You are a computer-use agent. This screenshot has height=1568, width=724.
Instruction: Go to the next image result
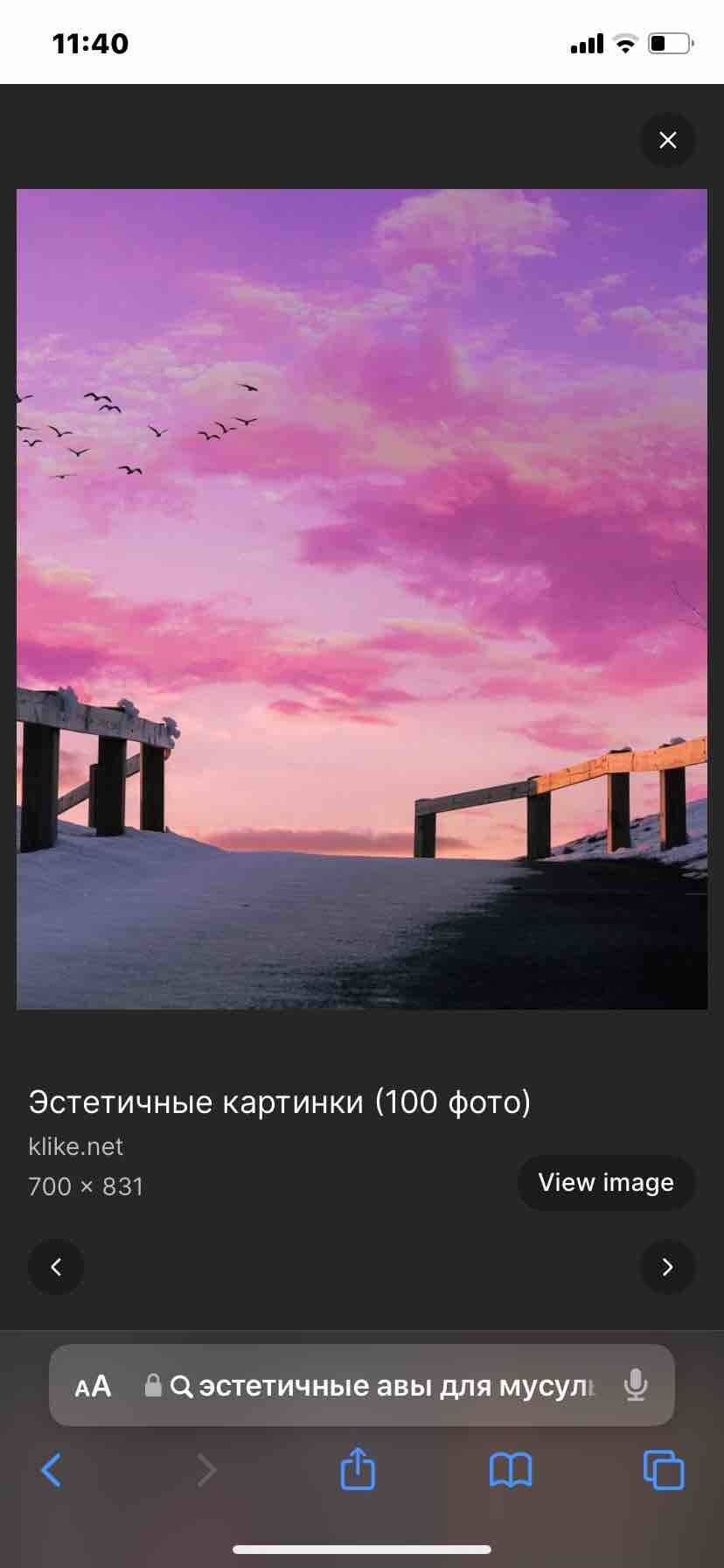click(667, 1266)
